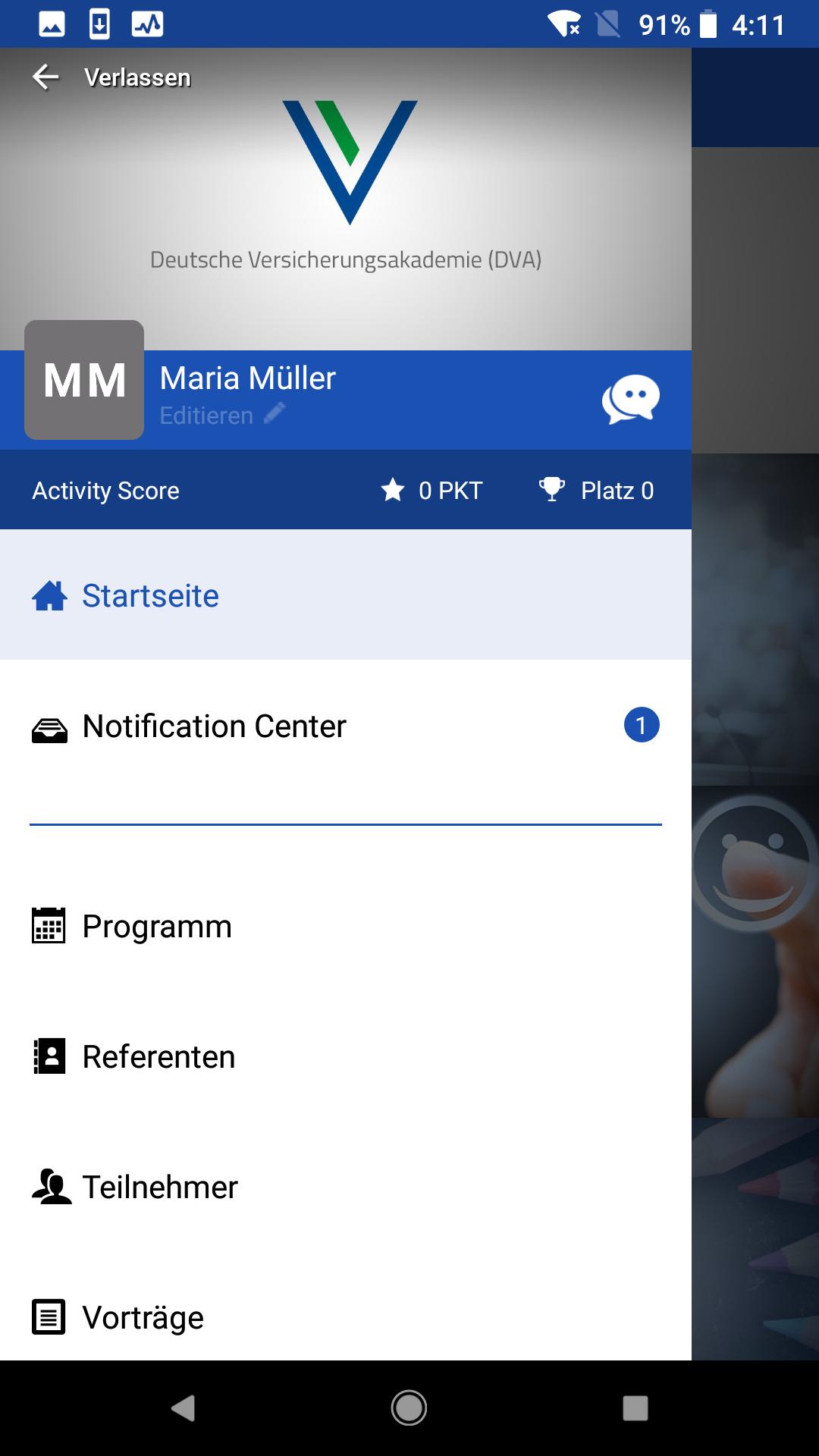
Task: Open the Notification Center
Action: point(214,726)
